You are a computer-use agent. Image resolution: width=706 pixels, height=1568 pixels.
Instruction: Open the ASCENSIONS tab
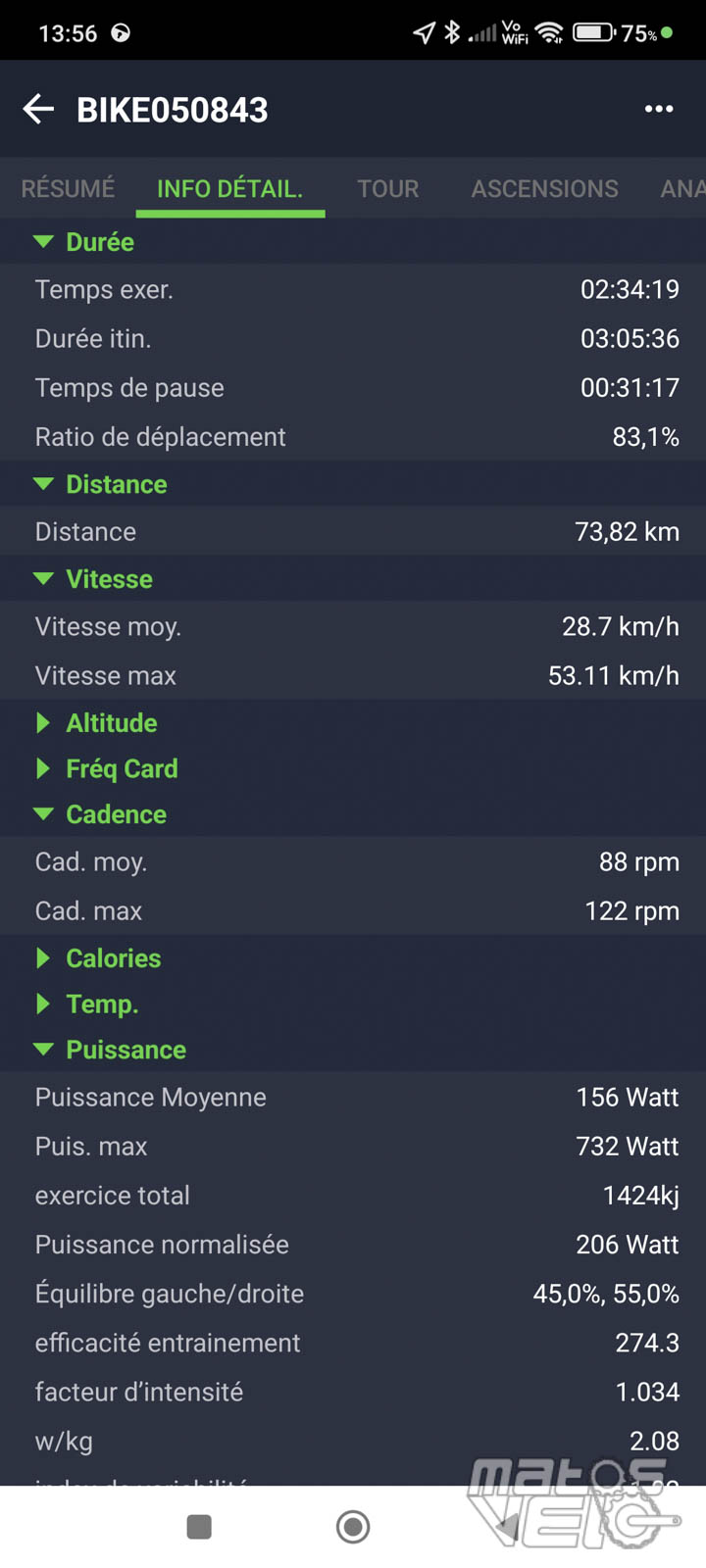click(545, 188)
